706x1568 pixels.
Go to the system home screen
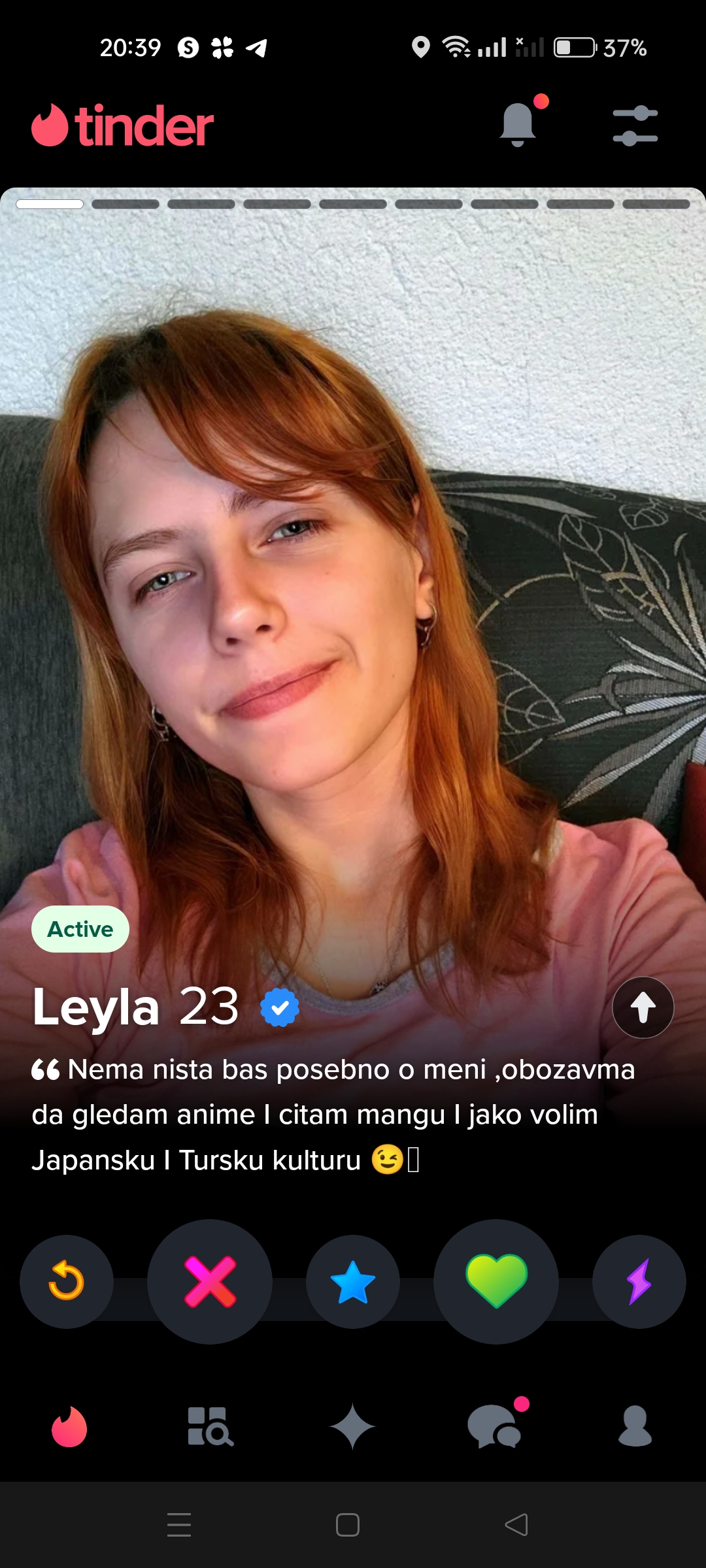point(348,1525)
